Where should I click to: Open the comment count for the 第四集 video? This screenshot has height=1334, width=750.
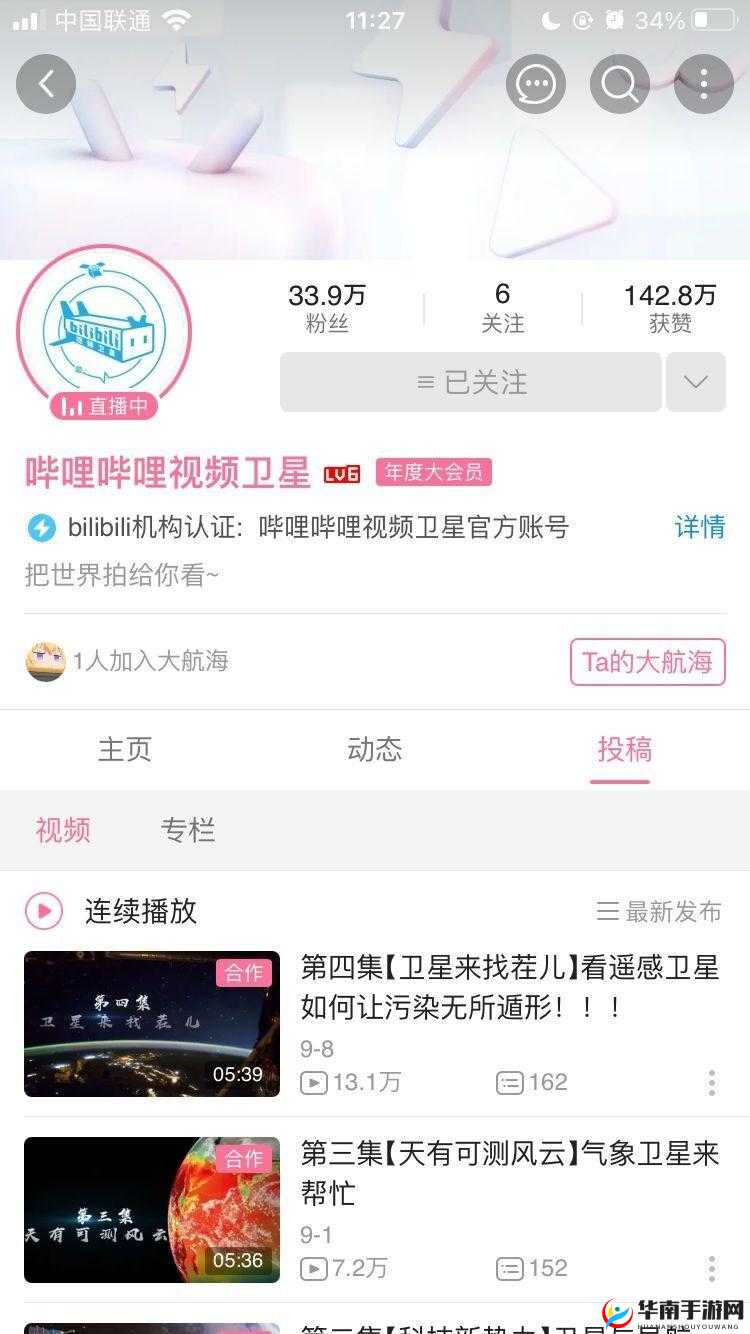(x=512, y=1082)
